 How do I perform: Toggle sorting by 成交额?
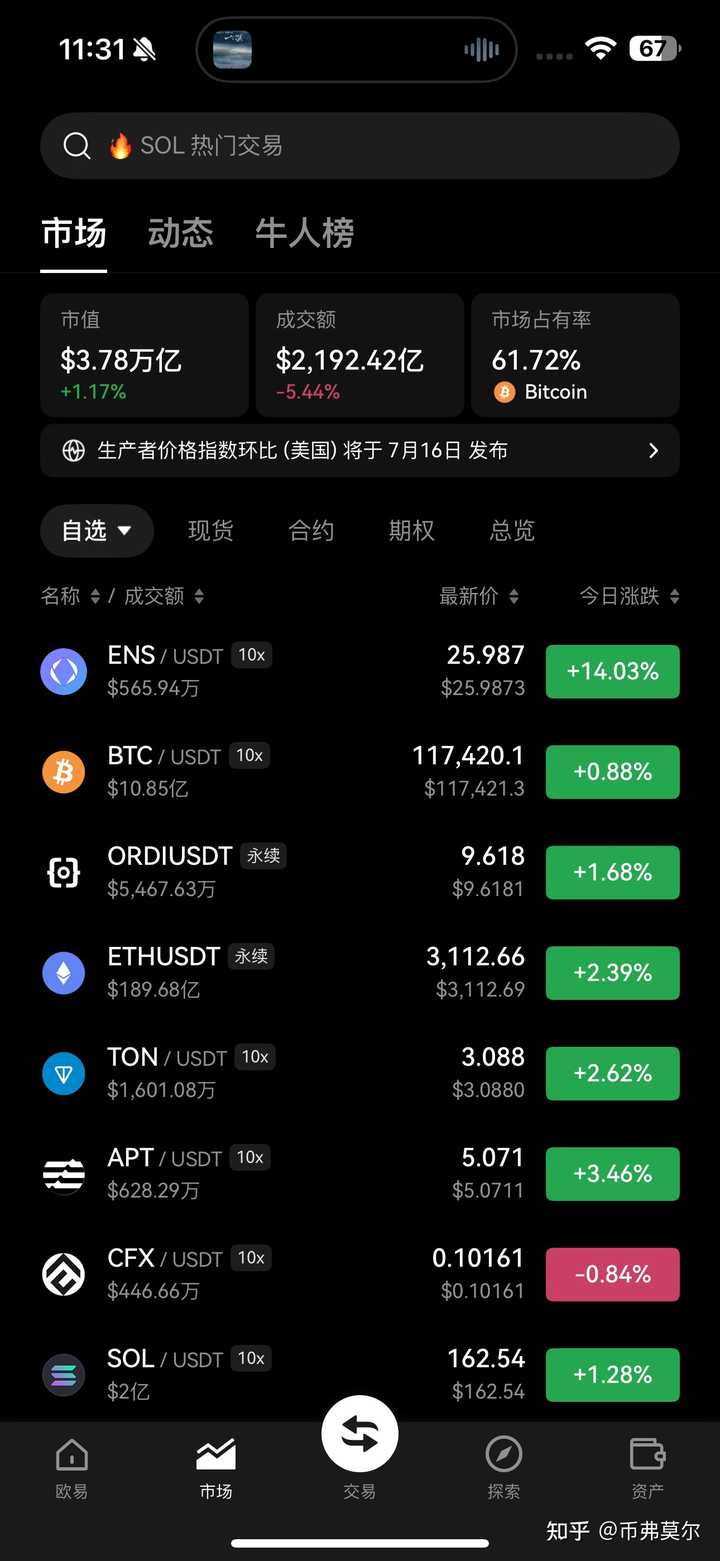[x=197, y=595]
